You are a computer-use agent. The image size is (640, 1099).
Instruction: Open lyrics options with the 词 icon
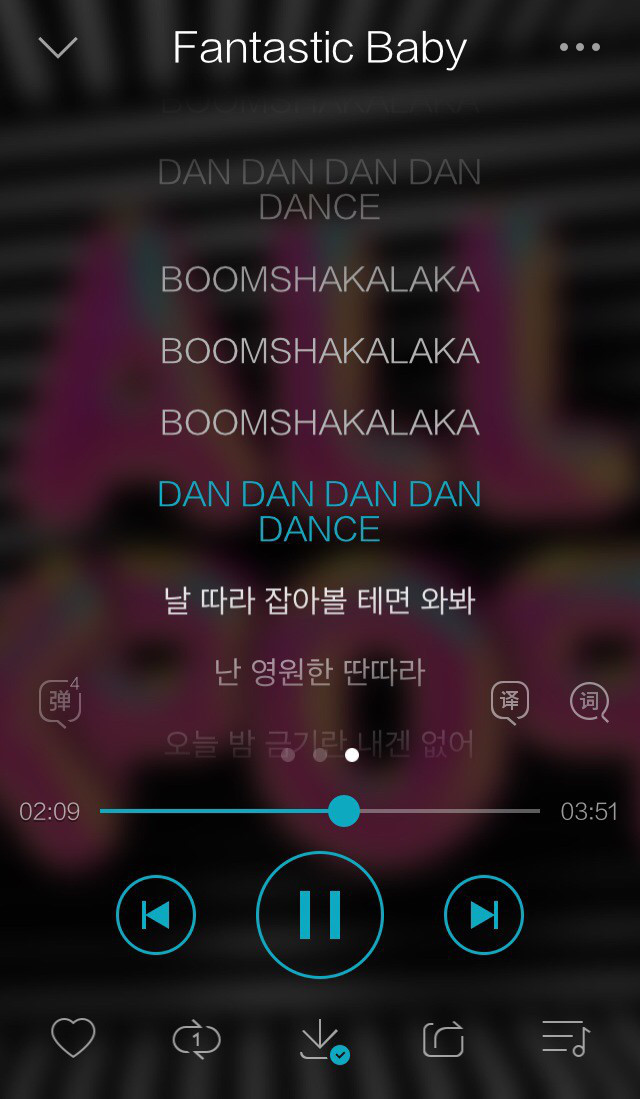(x=589, y=702)
